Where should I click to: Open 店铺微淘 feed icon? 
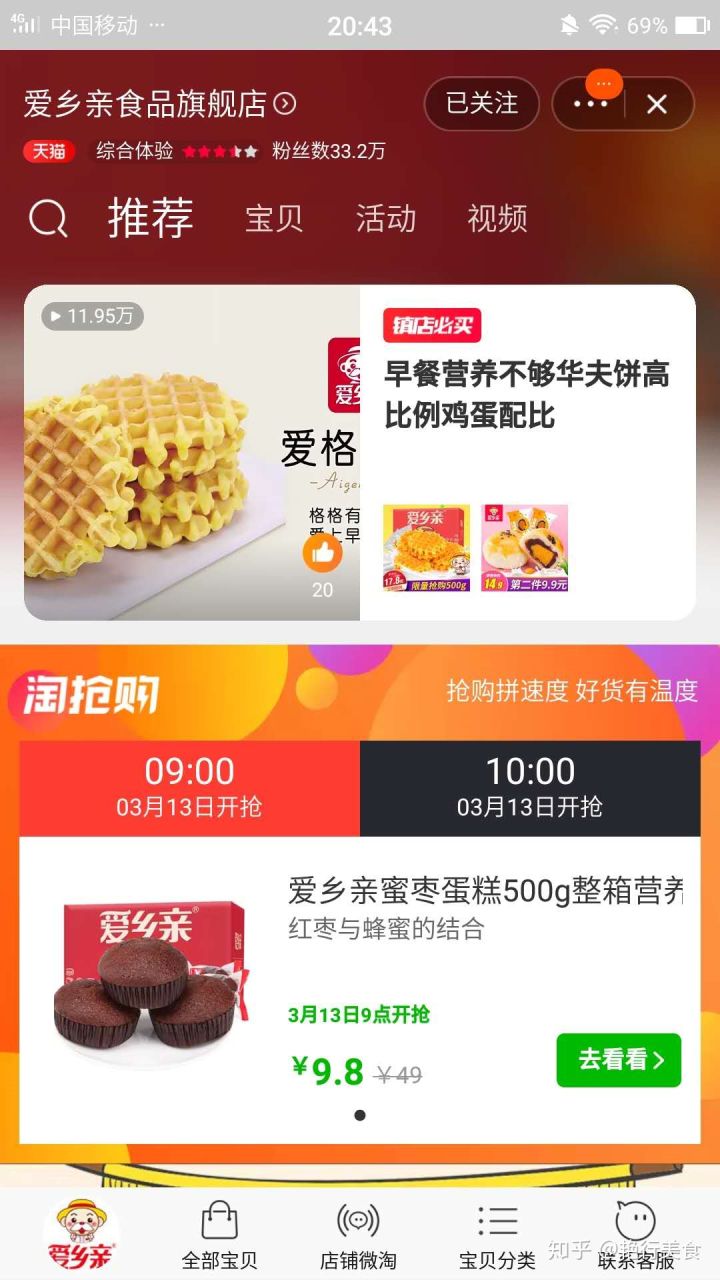click(x=359, y=1222)
